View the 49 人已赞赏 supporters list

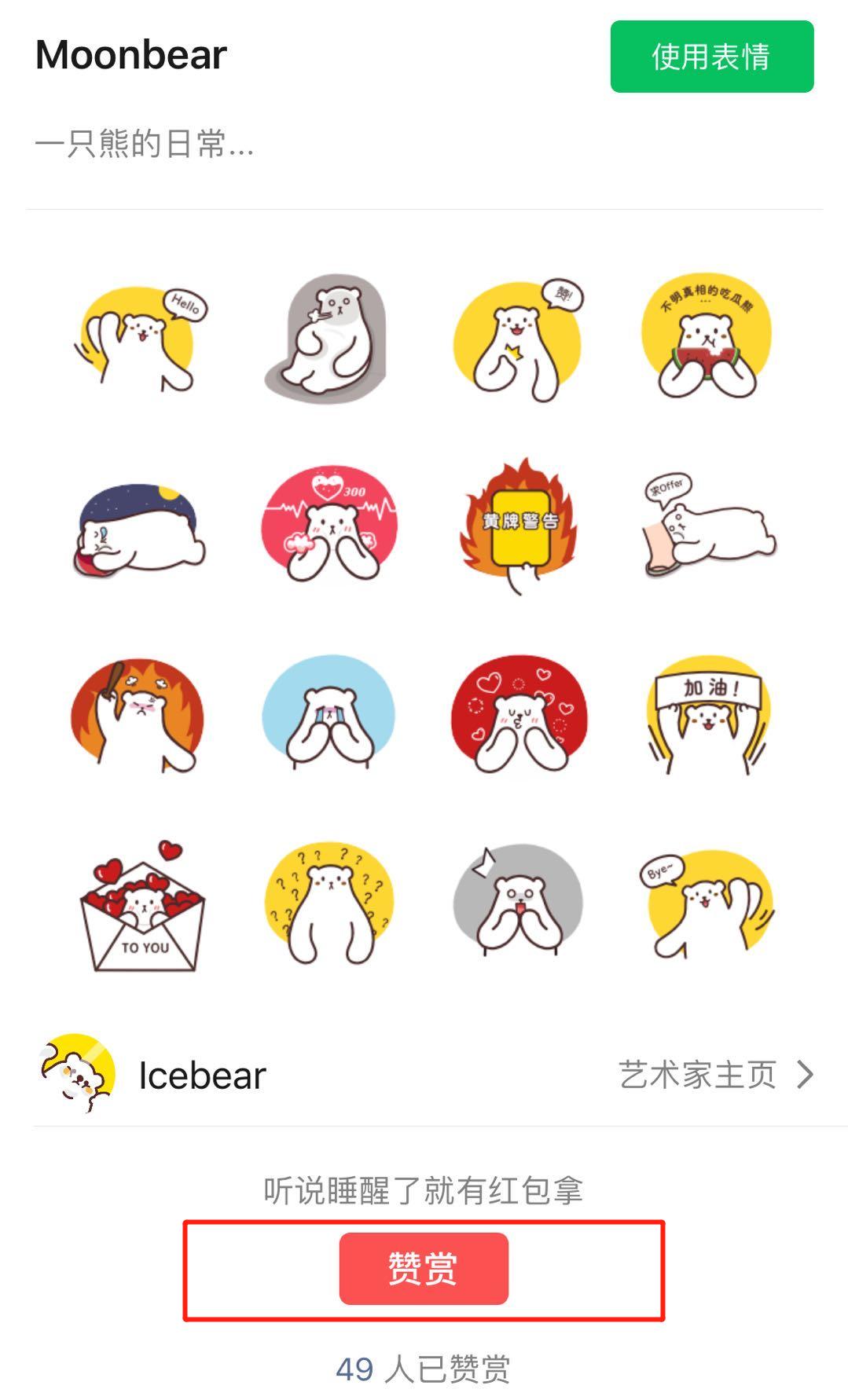[x=423, y=1369]
